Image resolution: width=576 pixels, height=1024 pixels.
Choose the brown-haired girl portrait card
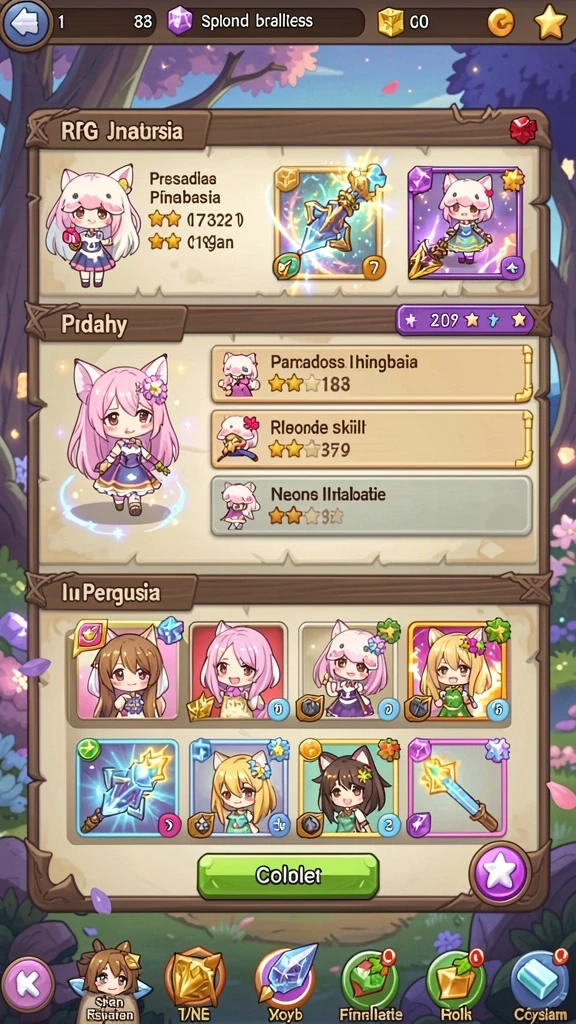[127, 671]
